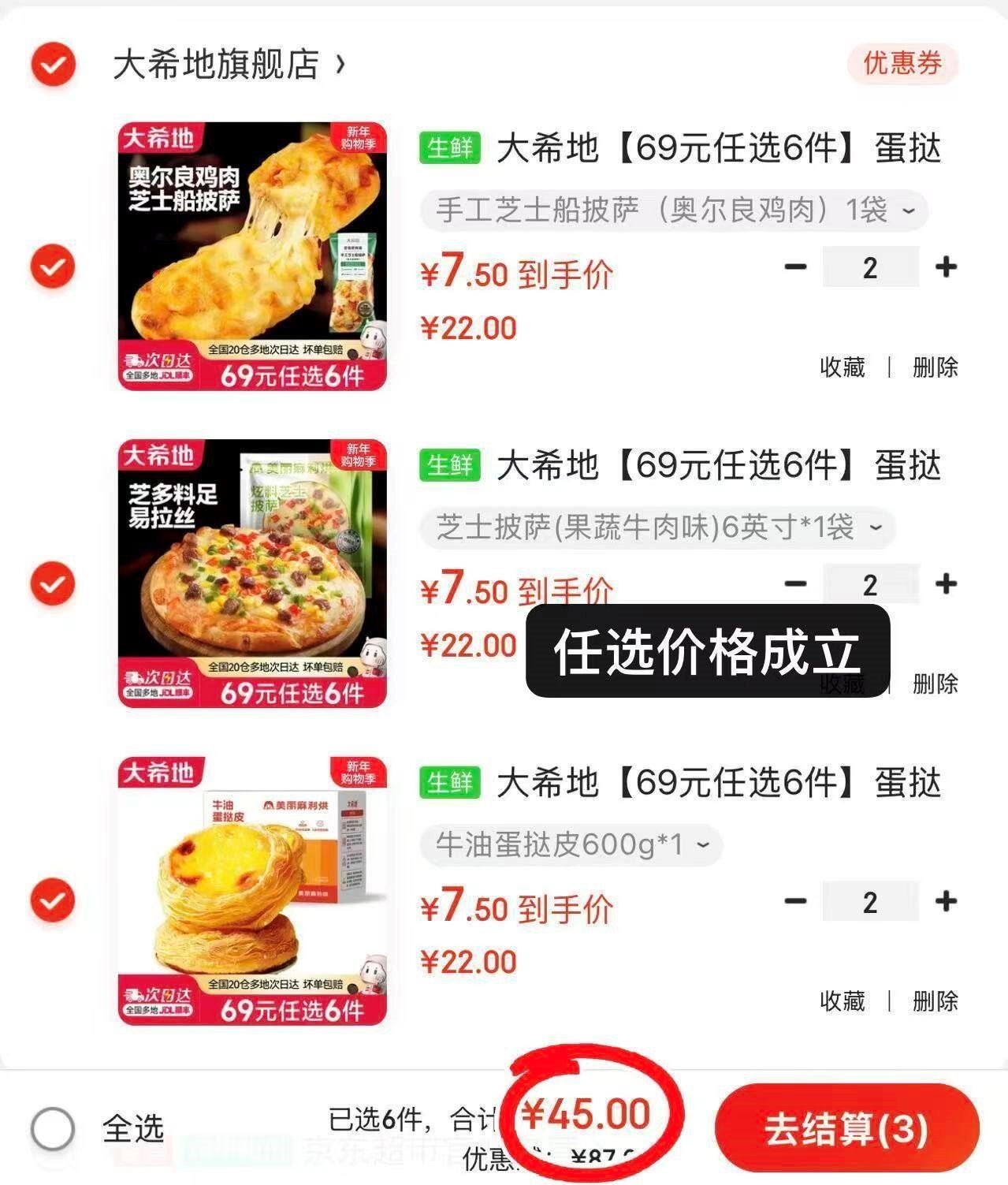Open the 牛油蛋挞皮 product image
Screen dimensions: 1008x1185
point(252,891)
